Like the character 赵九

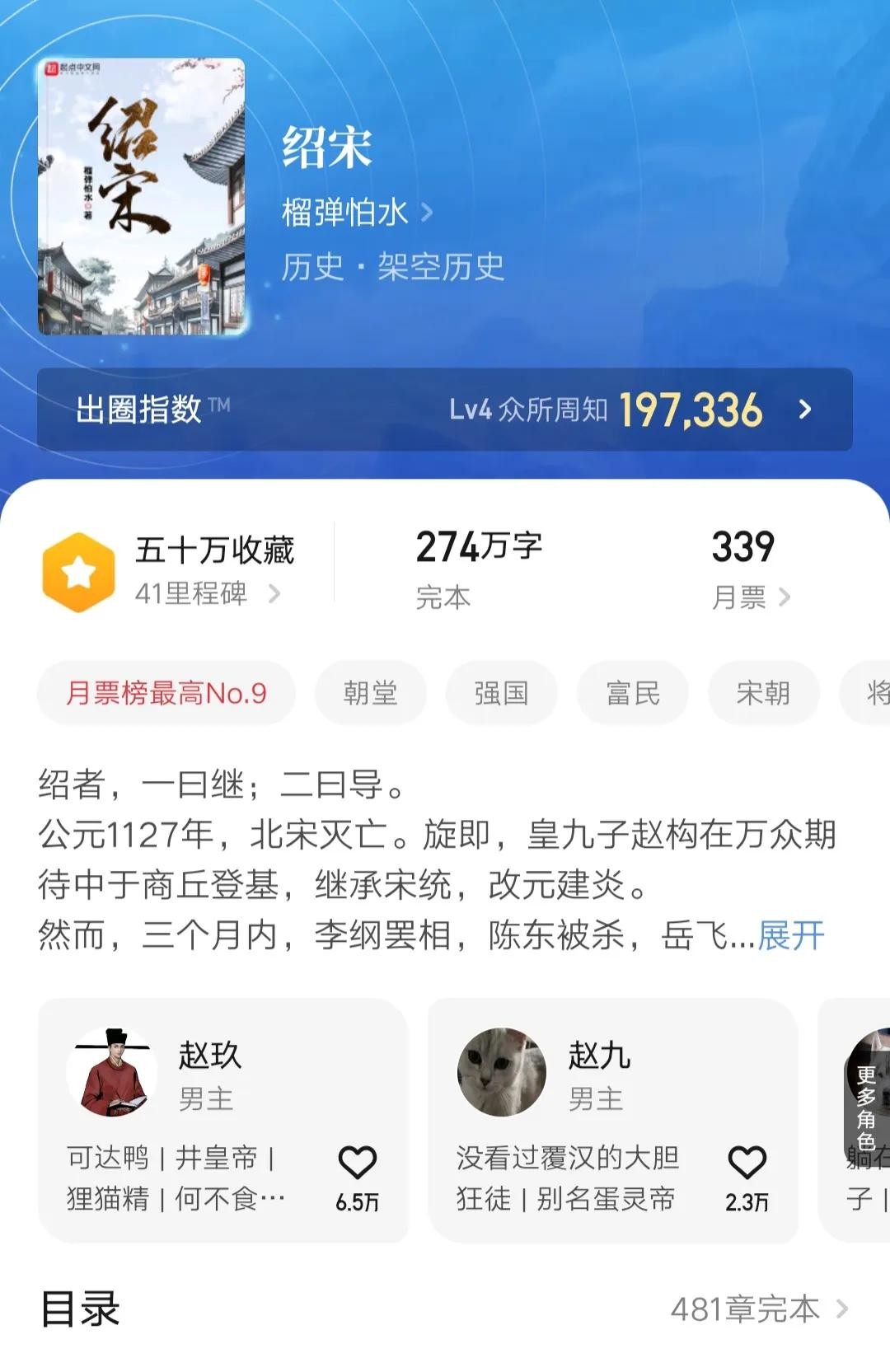coord(747,1164)
